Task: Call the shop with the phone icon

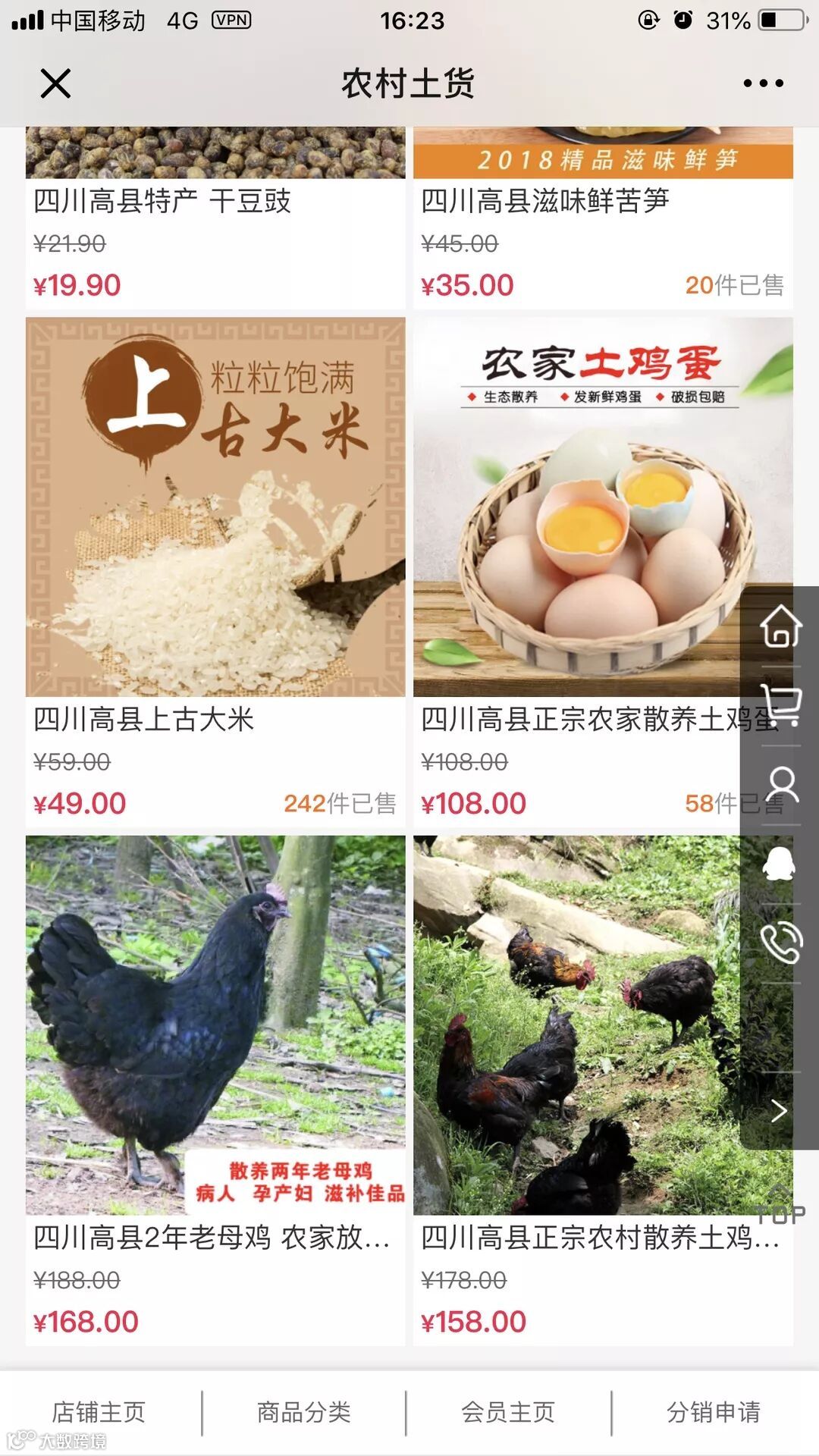Action: click(781, 943)
